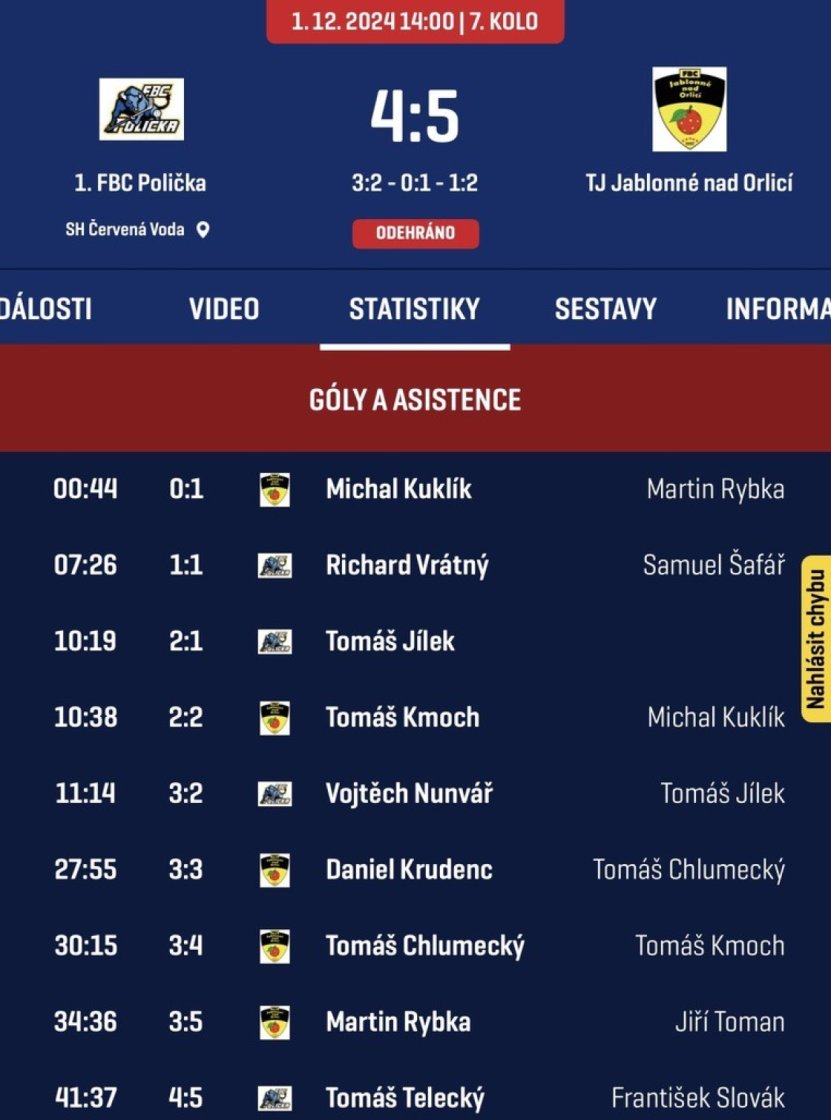Report an error via Nahlásit chybu
The image size is (831, 1120).
tap(816, 638)
